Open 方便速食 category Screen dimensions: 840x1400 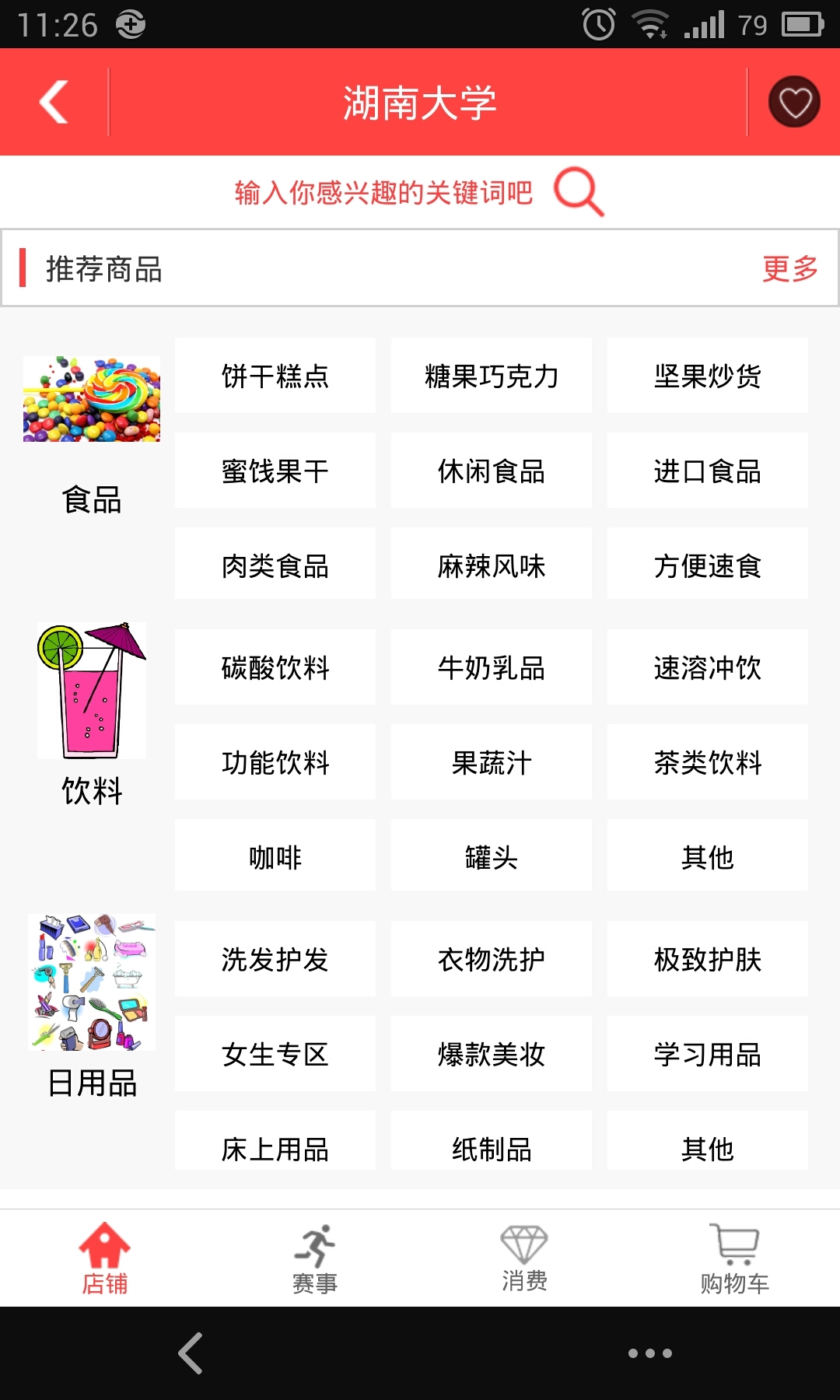tap(707, 565)
